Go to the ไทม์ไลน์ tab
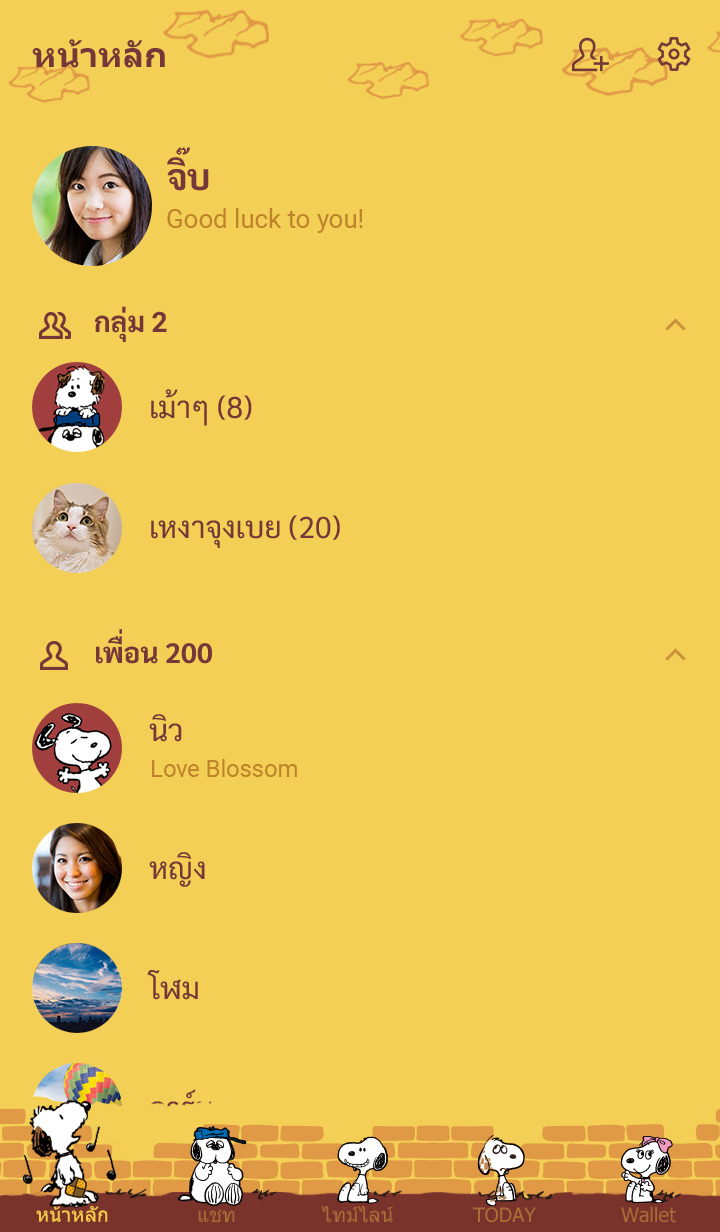 (x=359, y=1190)
